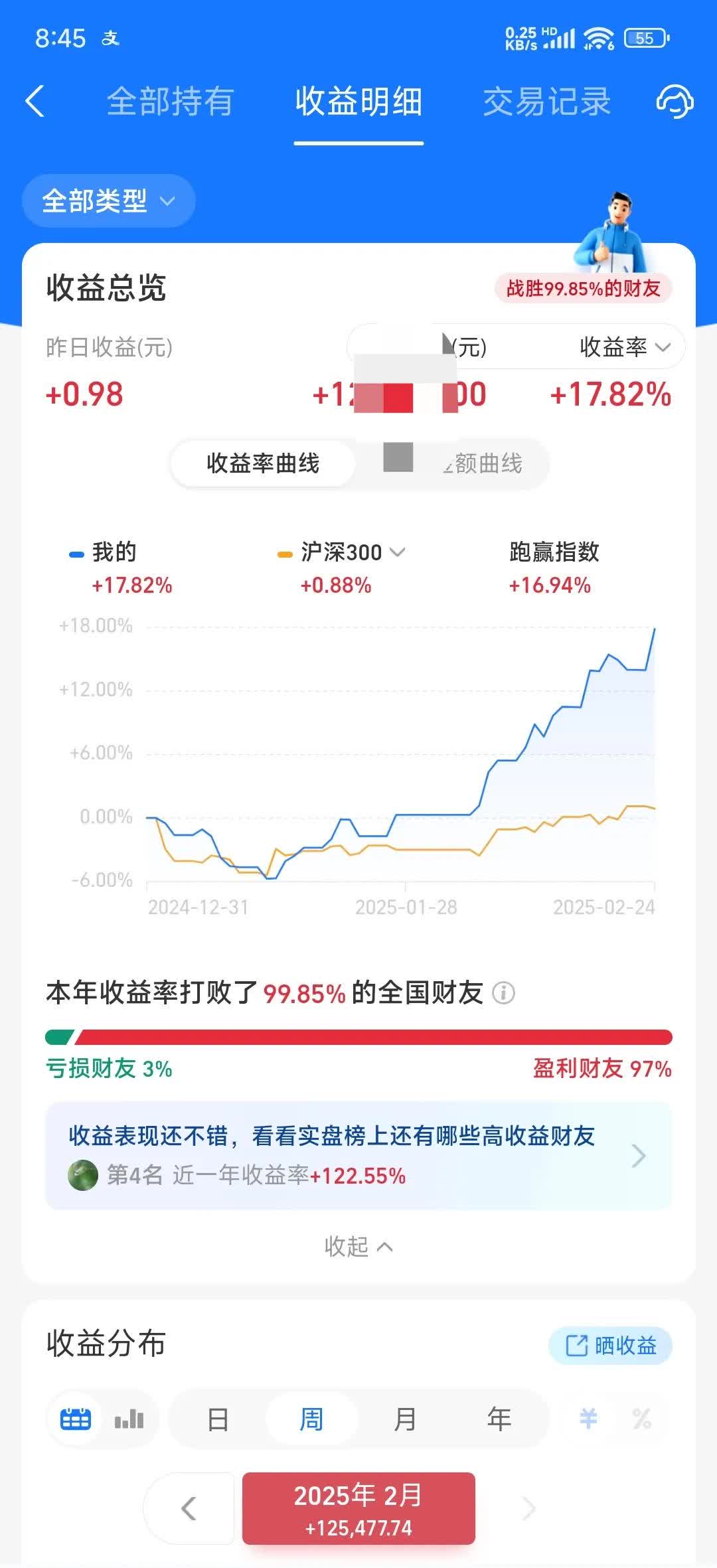This screenshot has height=1568, width=717.
Task: Go to next month with the right arrow
Action: tap(528, 1506)
